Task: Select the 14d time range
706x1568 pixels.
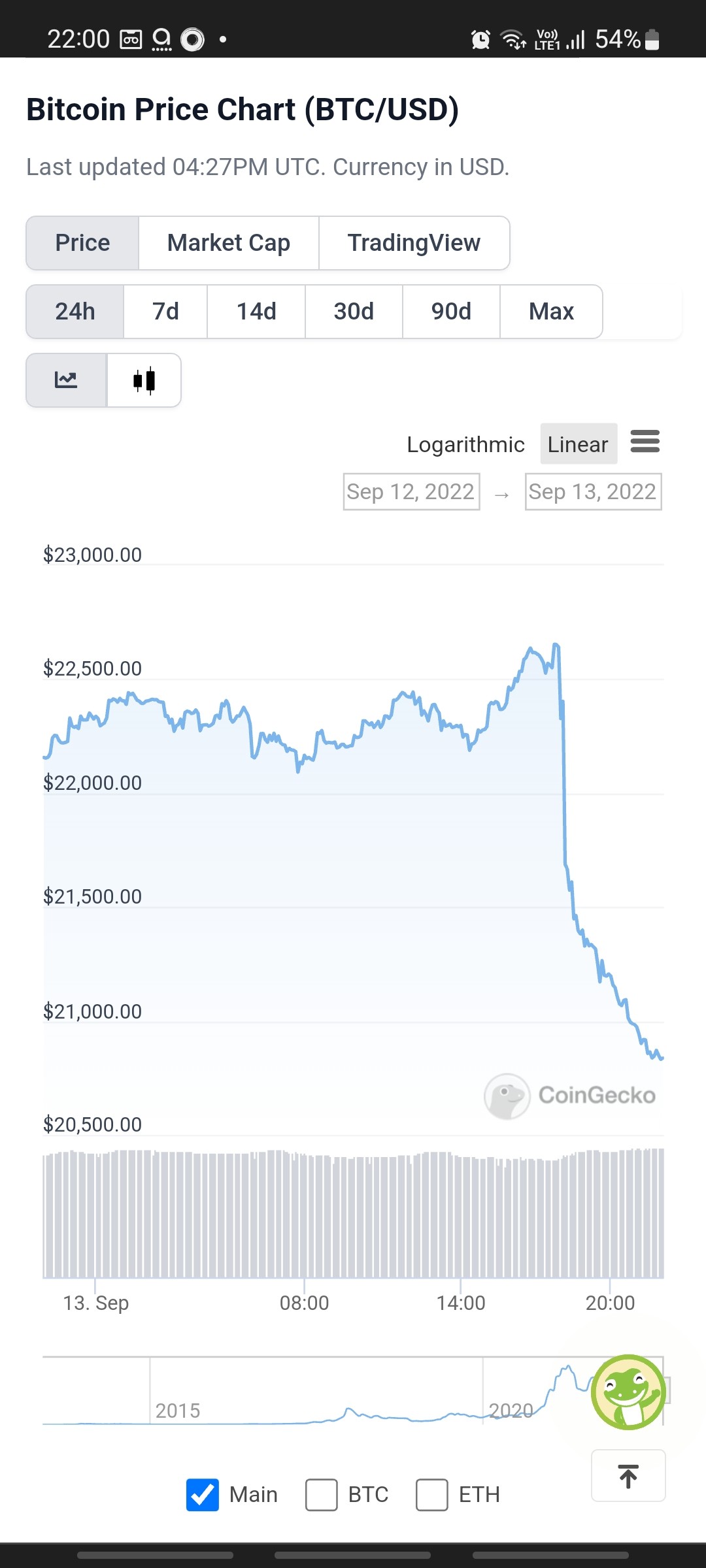Action: click(256, 312)
